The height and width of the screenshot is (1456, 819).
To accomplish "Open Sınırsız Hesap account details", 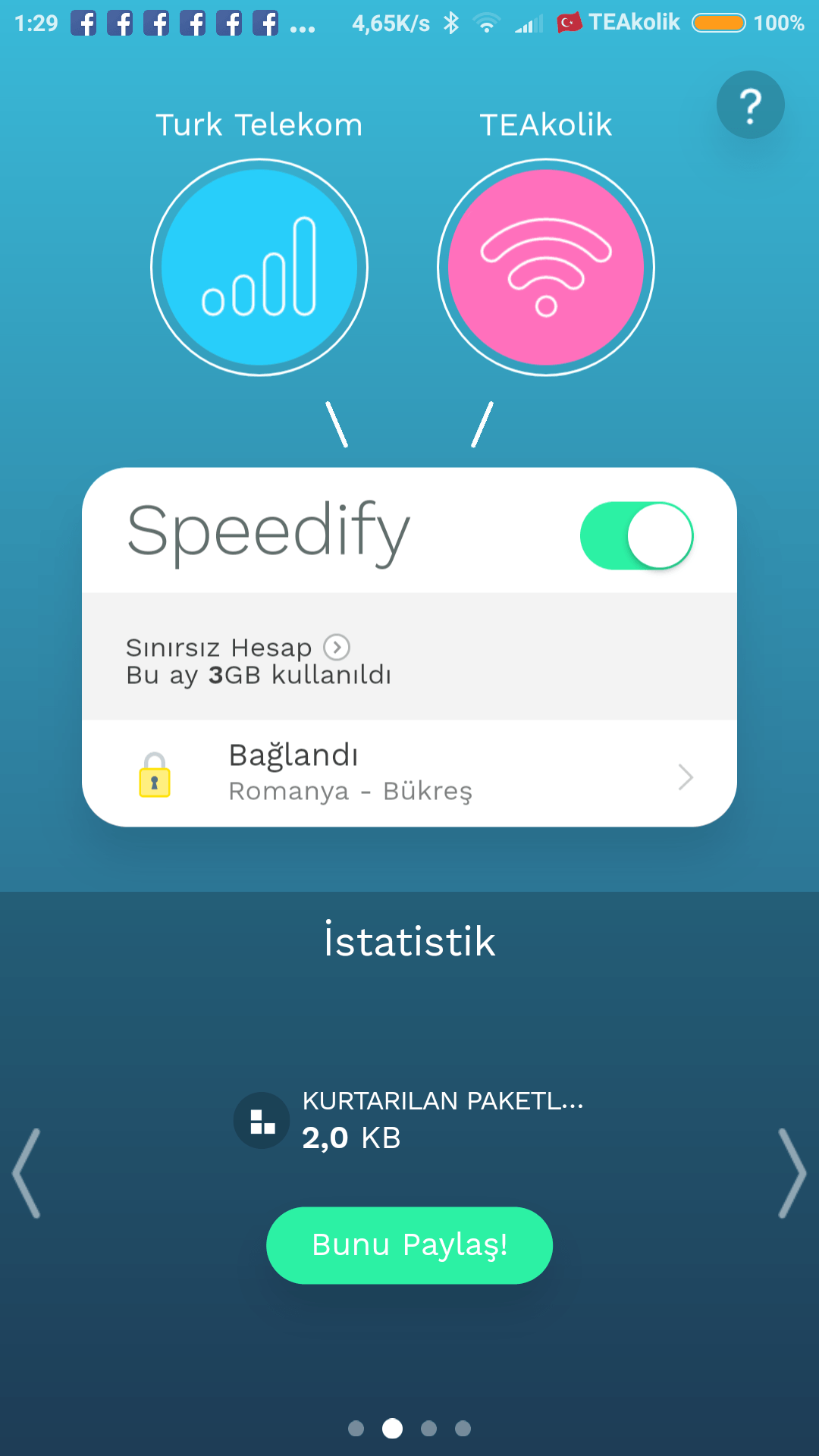I will [x=238, y=648].
